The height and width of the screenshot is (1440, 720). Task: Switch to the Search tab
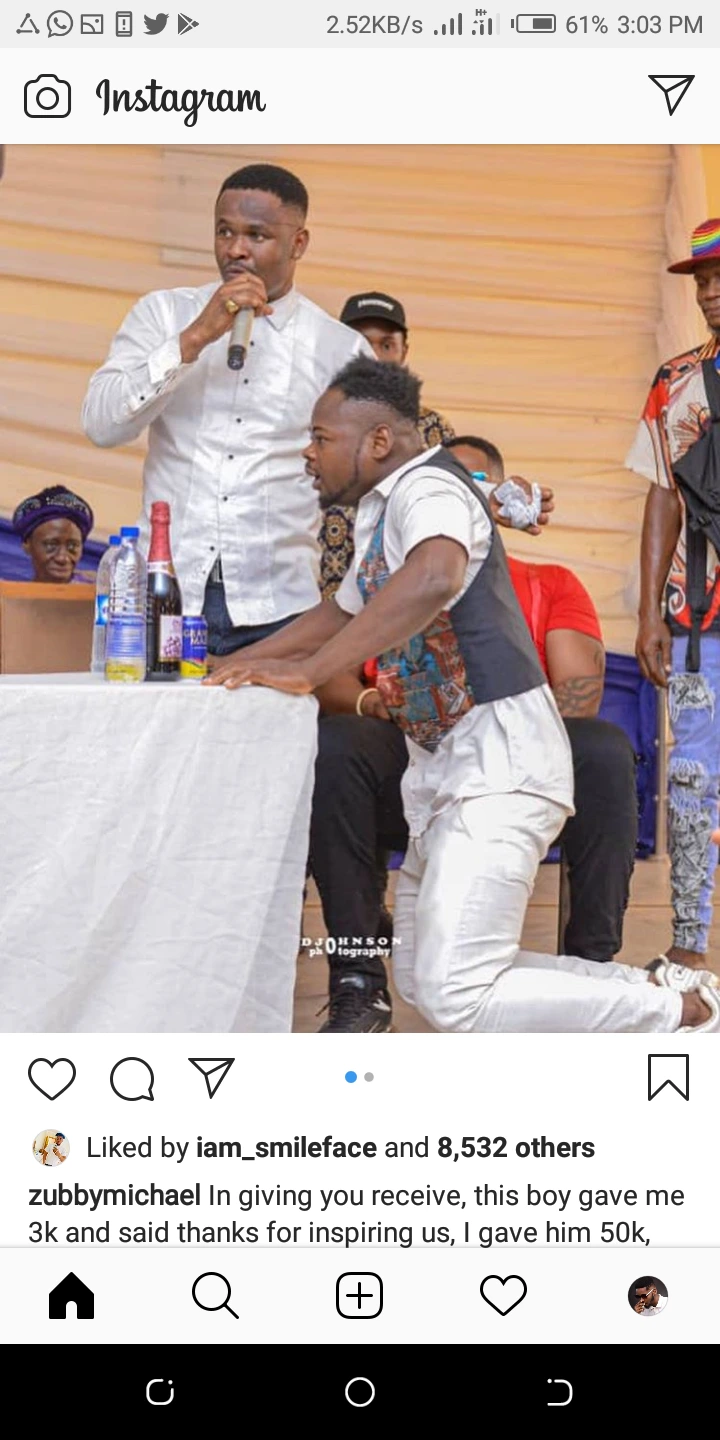coord(215,1296)
